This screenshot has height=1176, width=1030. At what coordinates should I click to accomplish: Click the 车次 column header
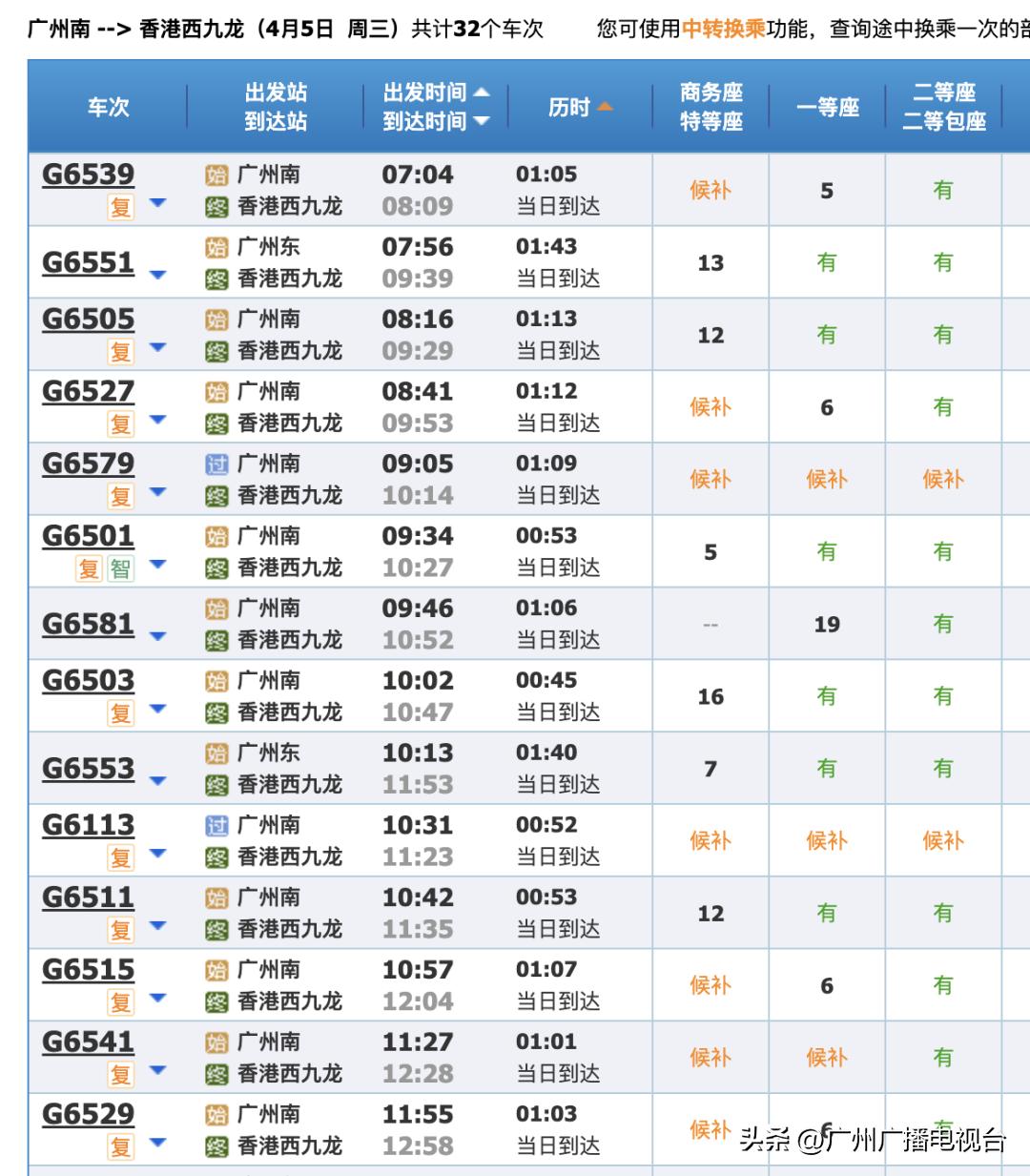click(108, 106)
